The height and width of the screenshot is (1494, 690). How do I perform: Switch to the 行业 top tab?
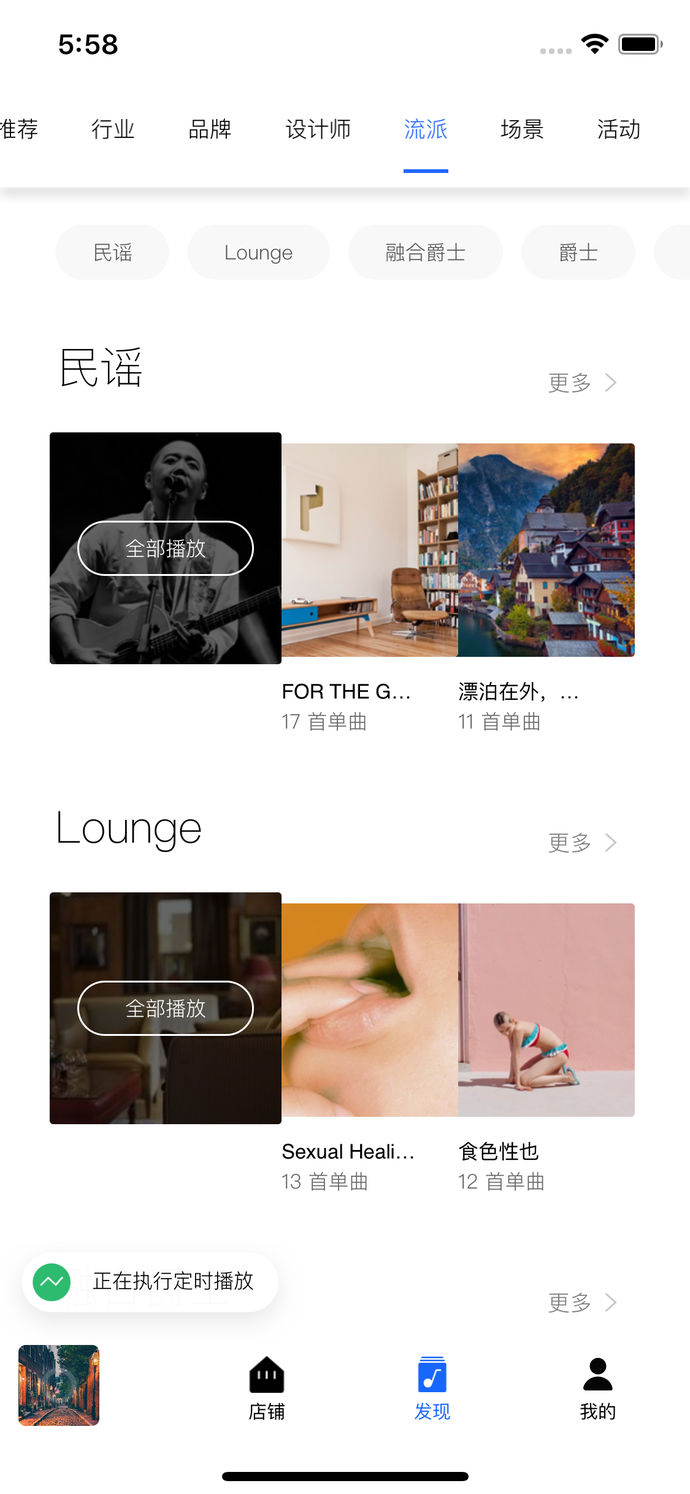(113, 130)
